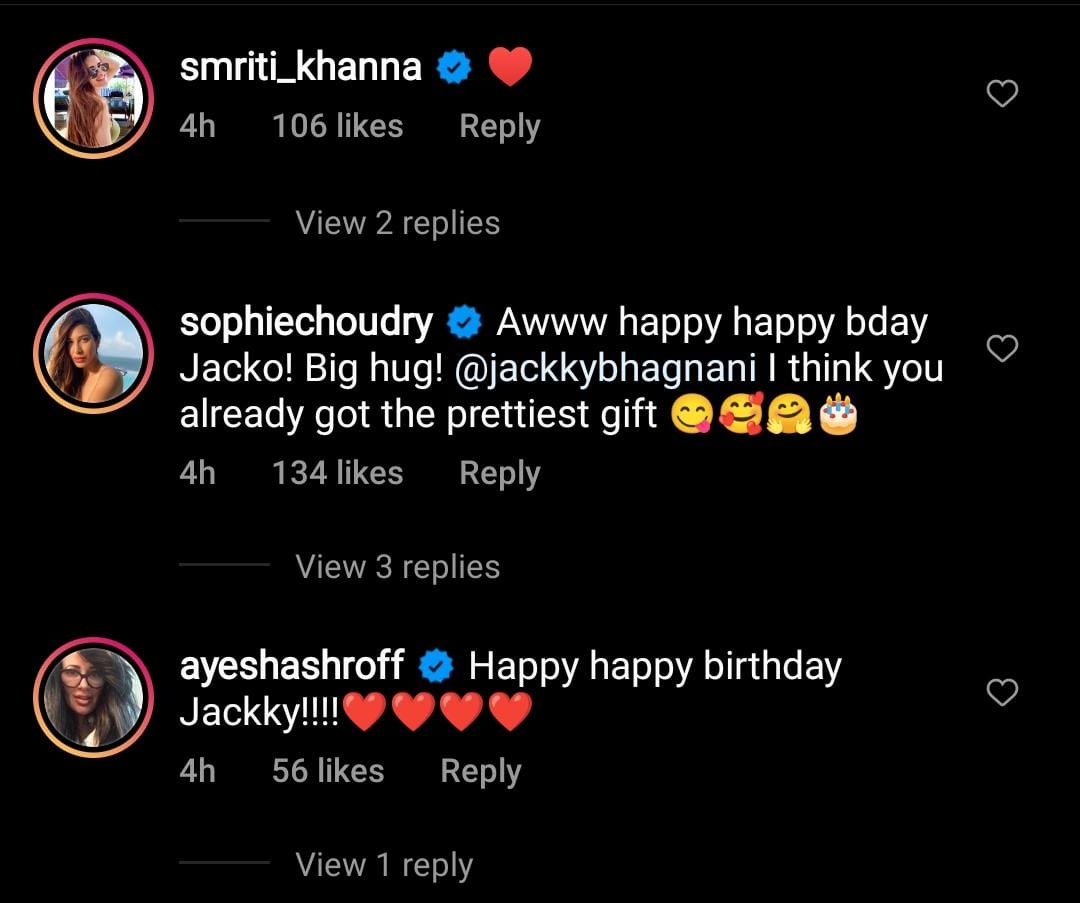Open sophiechoudry's profile picture
This screenshot has width=1080, height=903.
pos(93,354)
